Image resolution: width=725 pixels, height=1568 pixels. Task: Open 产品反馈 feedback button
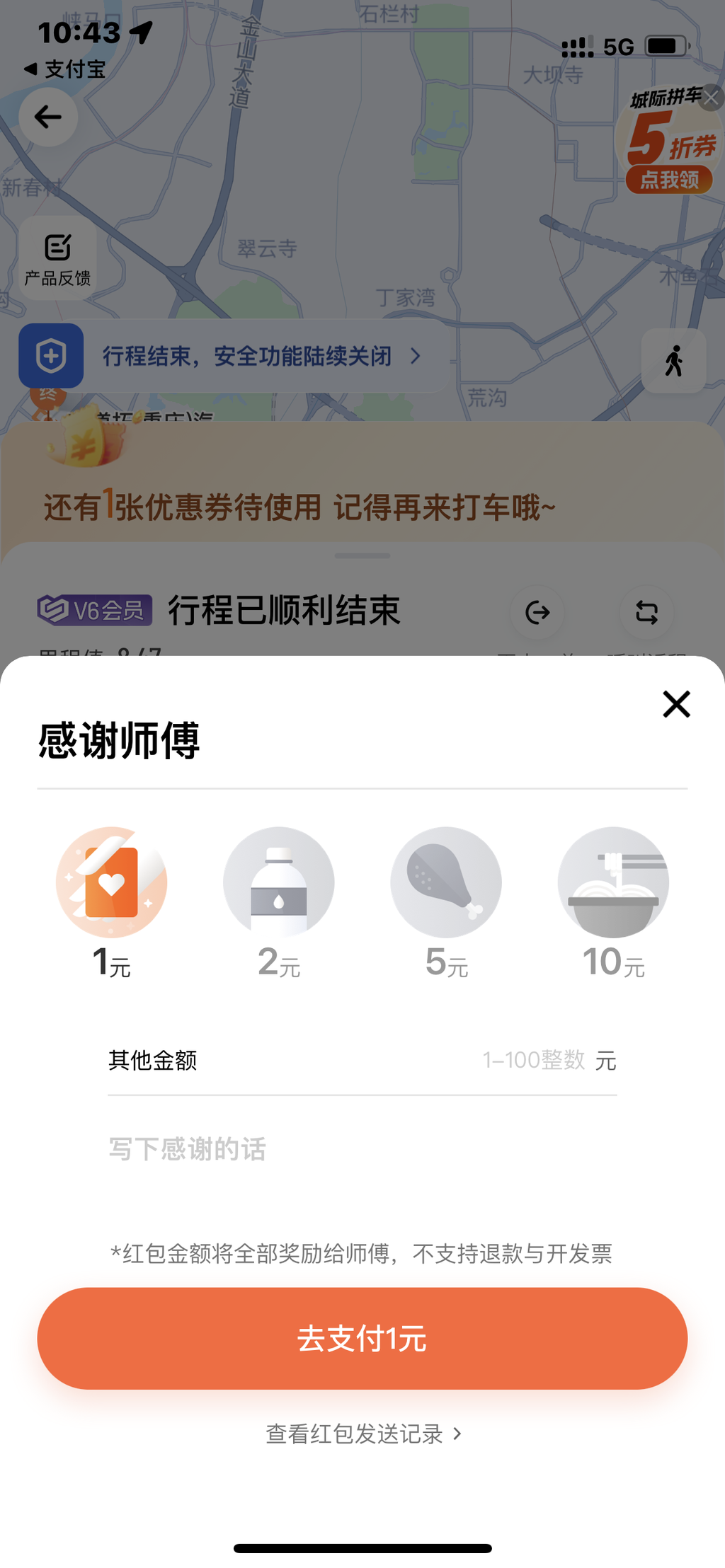tap(58, 259)
